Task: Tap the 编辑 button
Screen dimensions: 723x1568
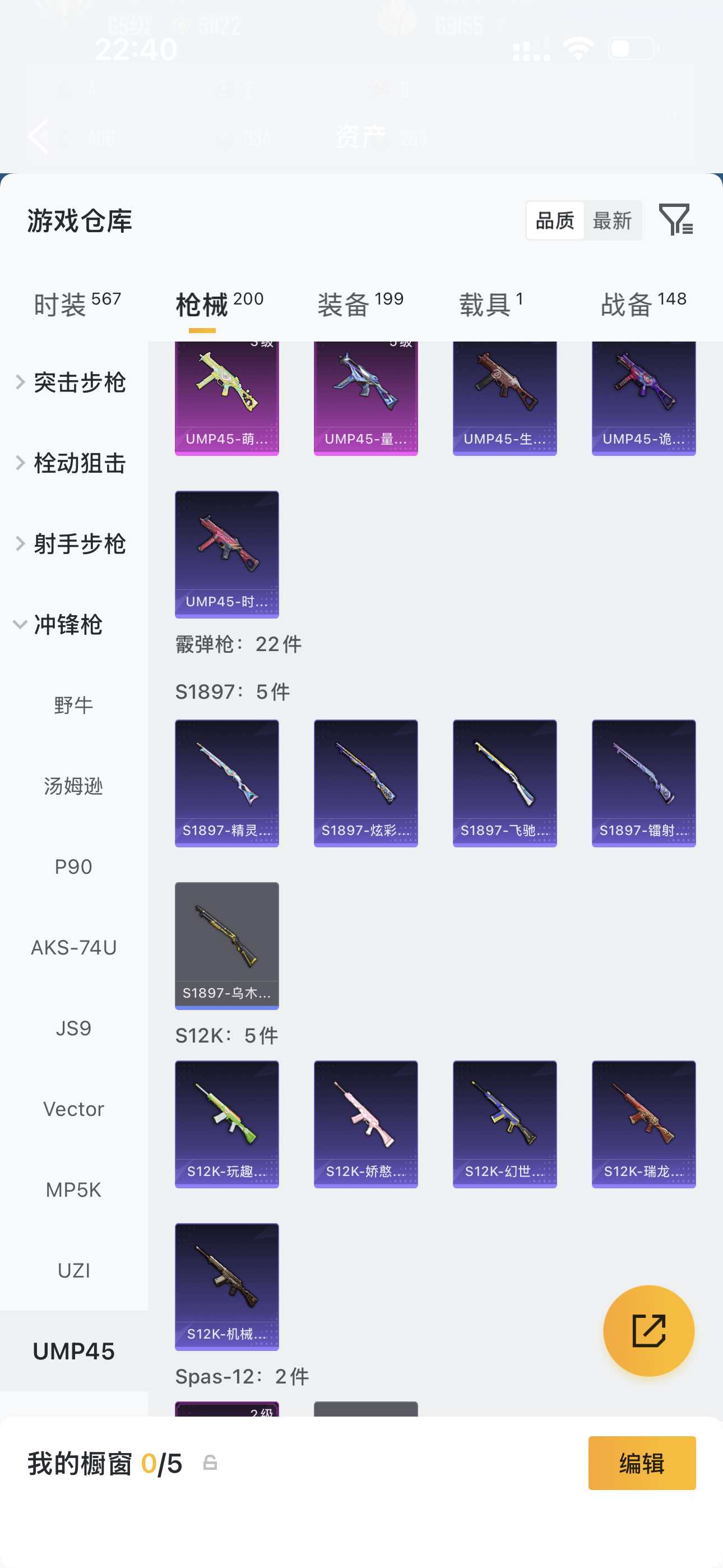Action: click(x=642, y=1464)
